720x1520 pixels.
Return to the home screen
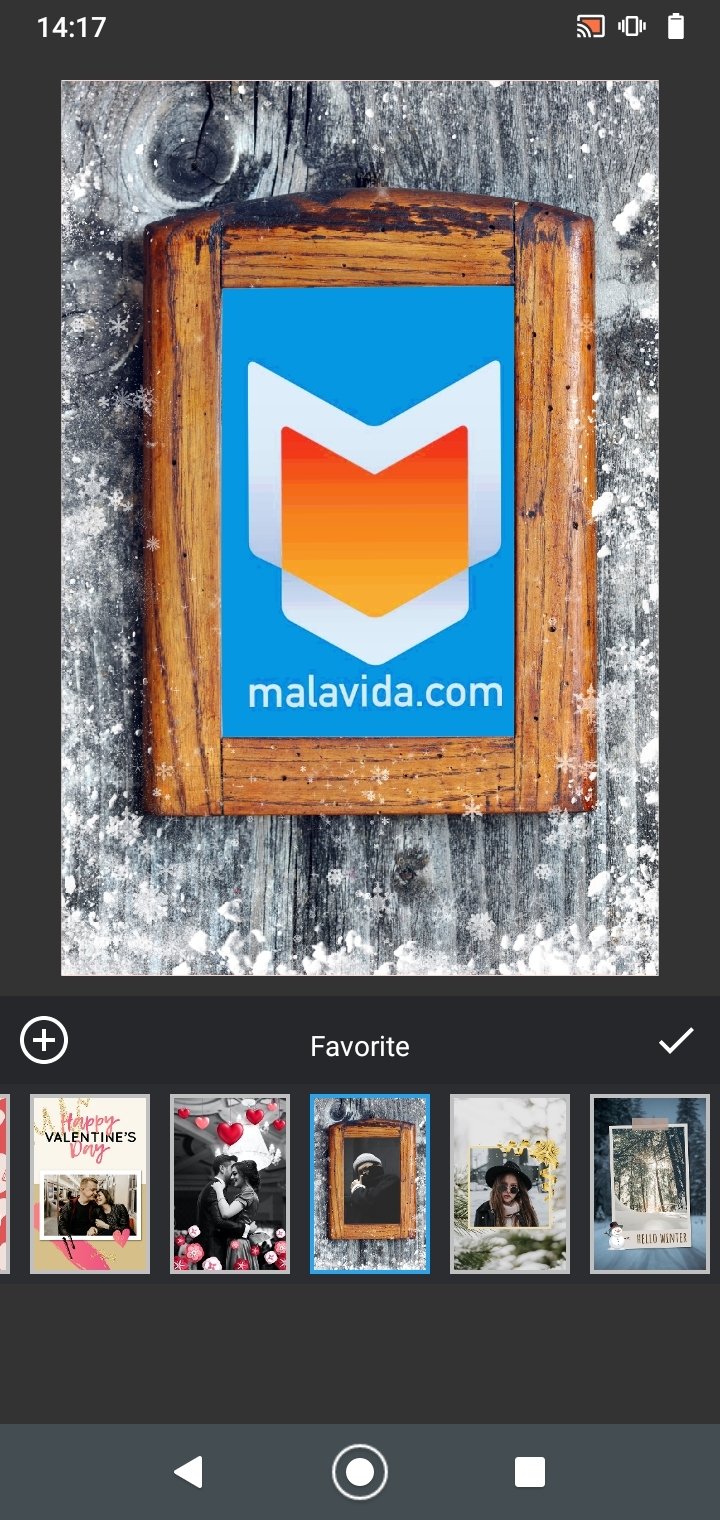(x=360, y=1472)
